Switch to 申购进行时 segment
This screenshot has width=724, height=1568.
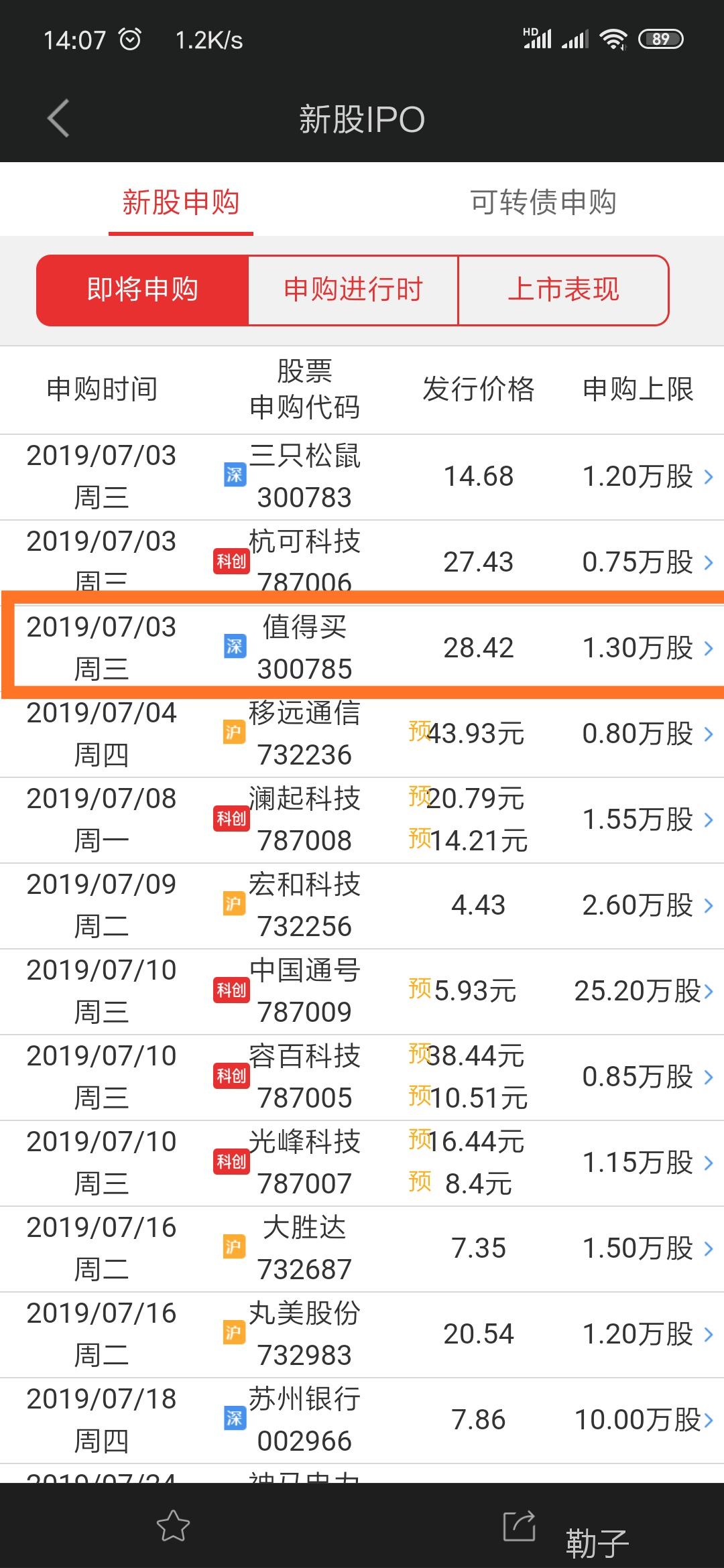tap(353, 290)
